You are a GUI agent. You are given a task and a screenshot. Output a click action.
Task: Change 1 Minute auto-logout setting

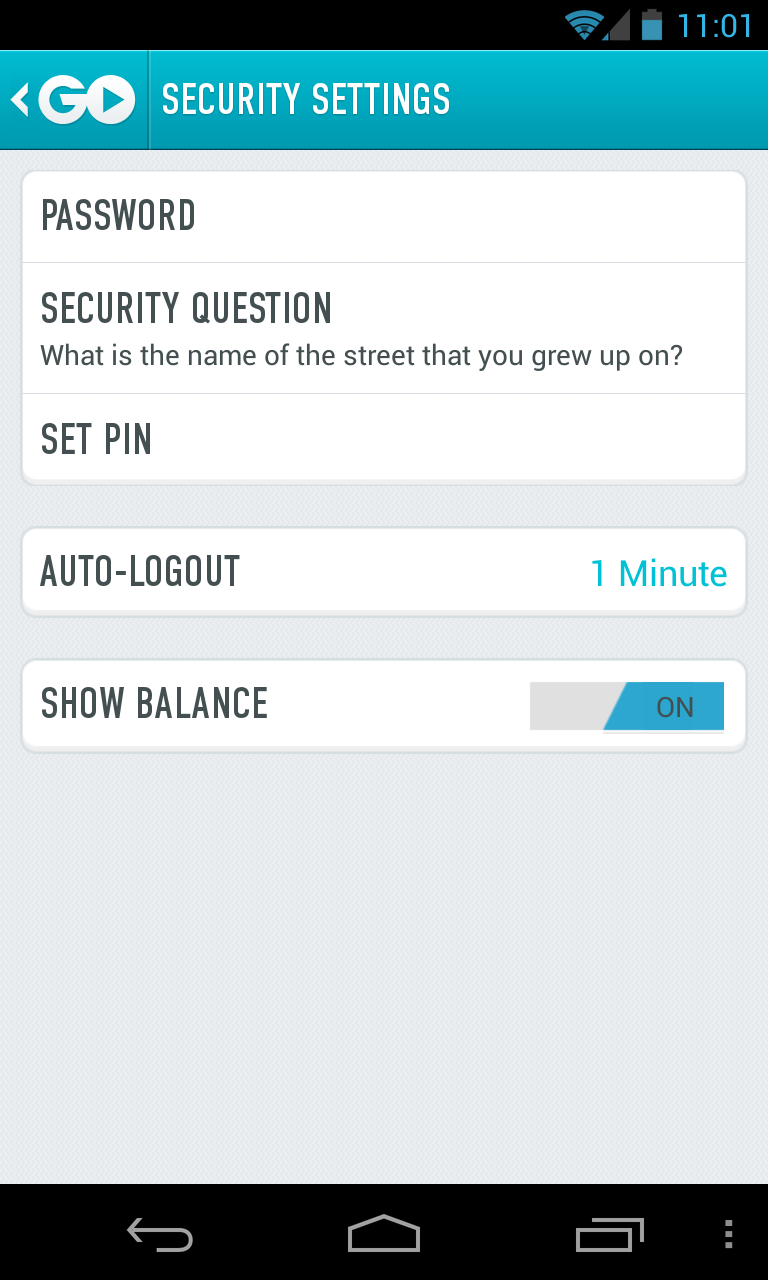coord(659,573)
